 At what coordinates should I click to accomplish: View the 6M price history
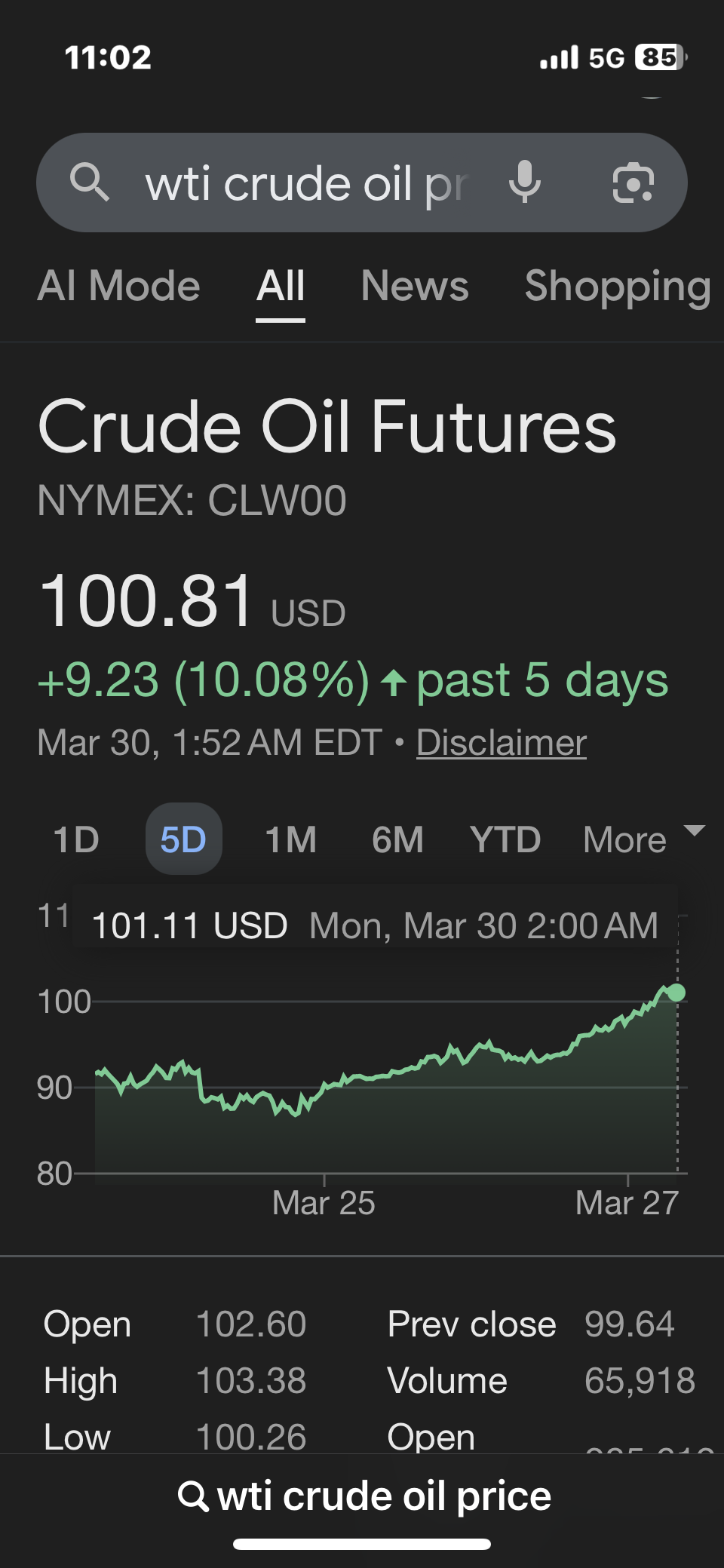point(397,839)
